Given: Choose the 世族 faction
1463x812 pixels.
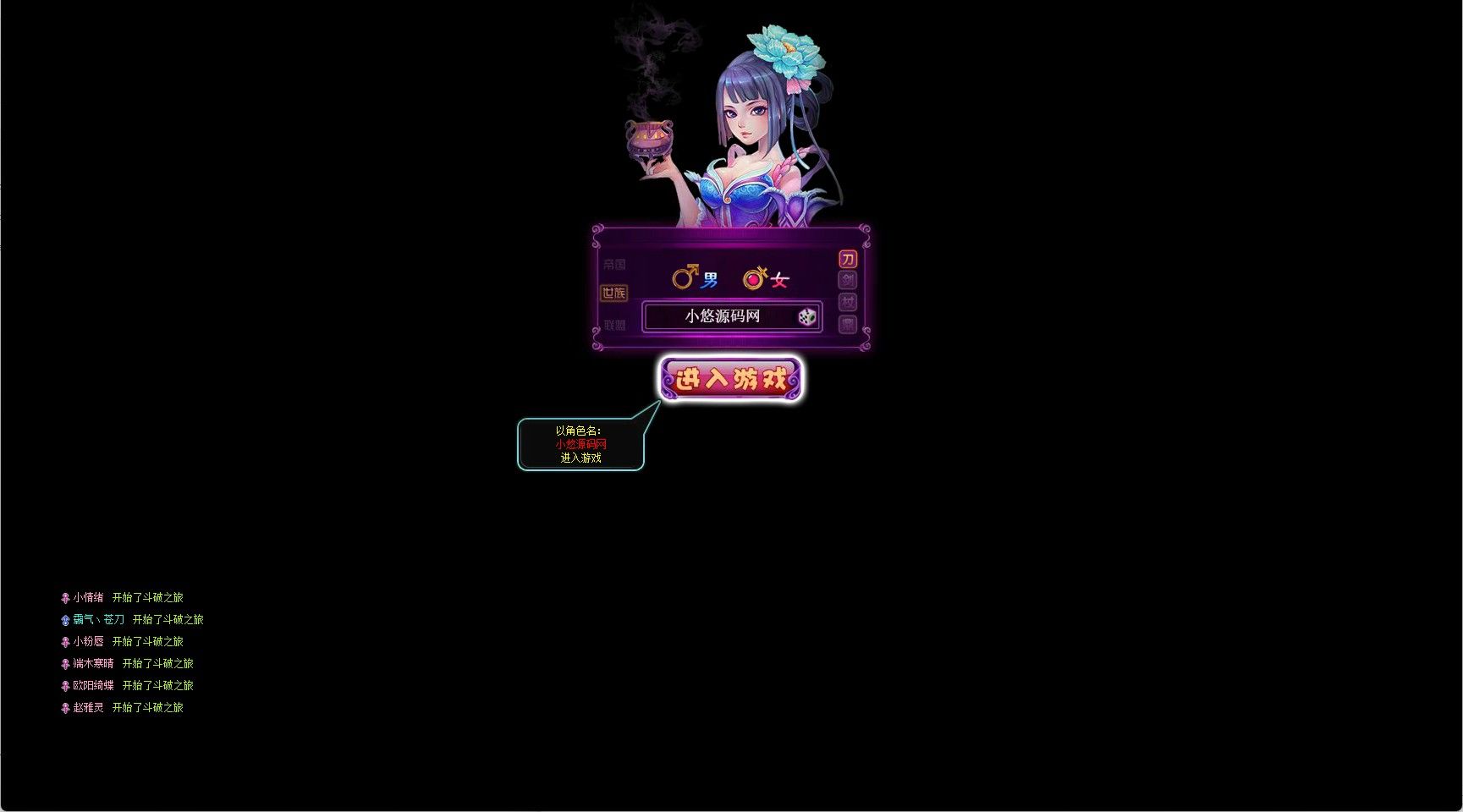Looking at the screenshot, I should [614, 293].
